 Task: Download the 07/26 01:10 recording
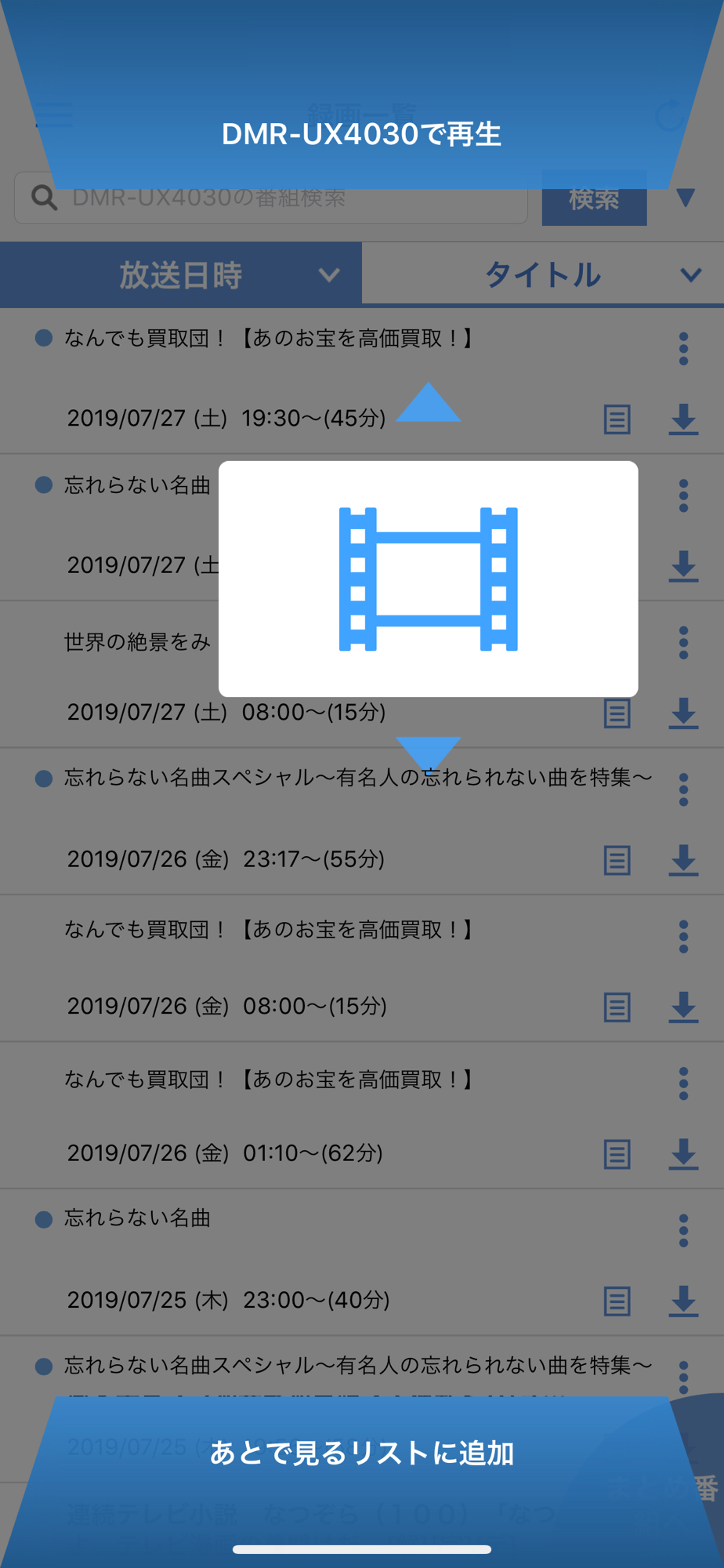[683, 1153]
